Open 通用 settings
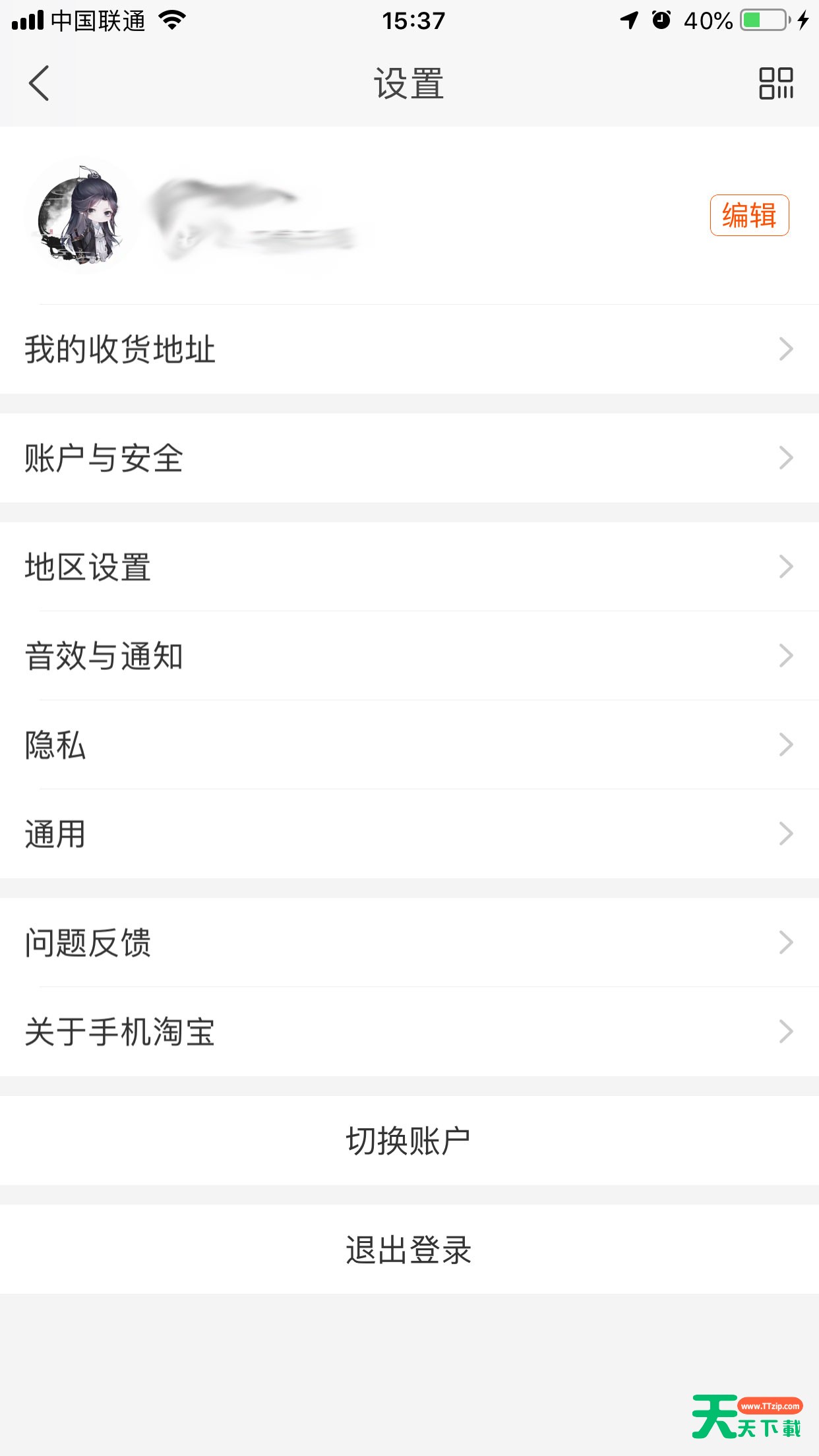 pyautogui.click(x=409, y=834)
